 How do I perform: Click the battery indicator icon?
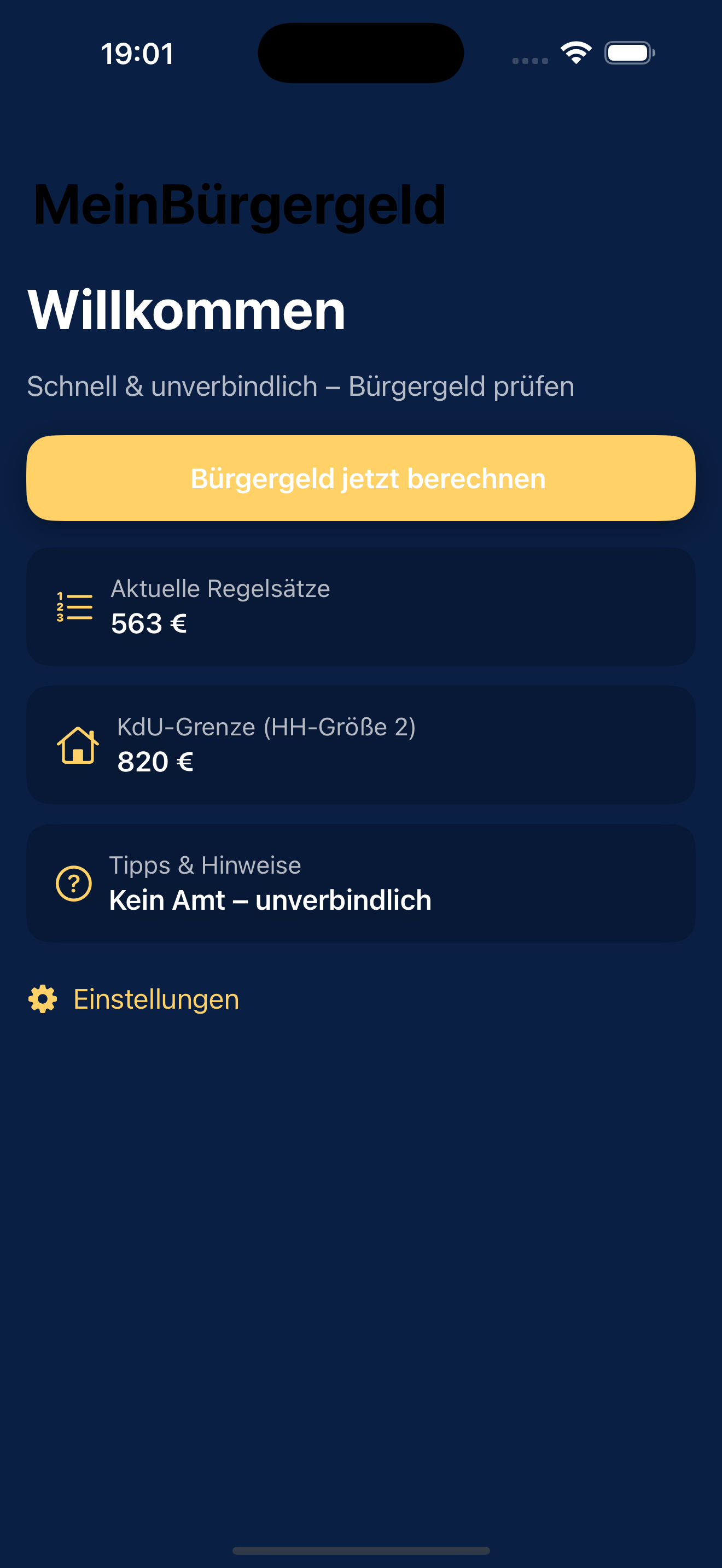[x=628, y=53]
